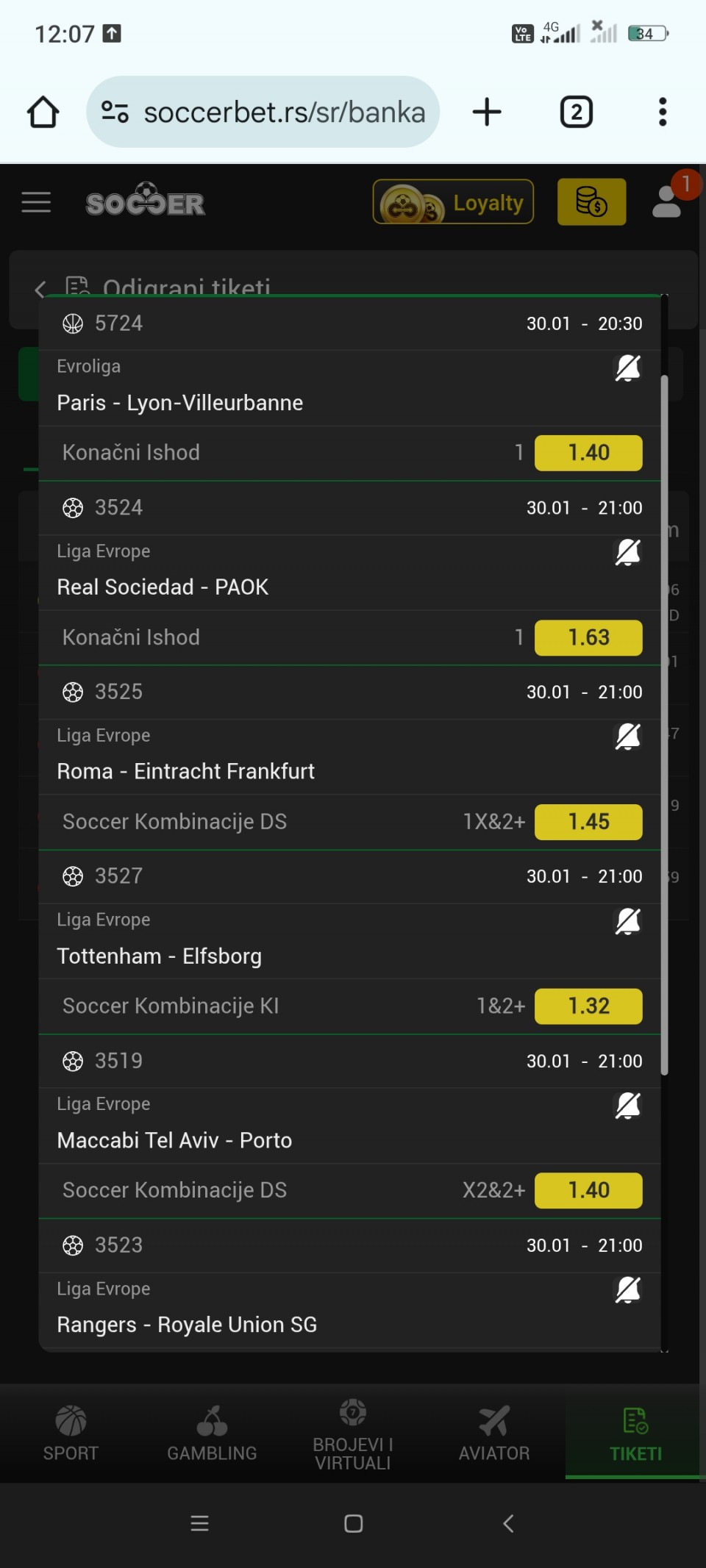Switch to the GAMBLING tab
Viewport: 706px width, 1568px height.
click(212, 1432)
